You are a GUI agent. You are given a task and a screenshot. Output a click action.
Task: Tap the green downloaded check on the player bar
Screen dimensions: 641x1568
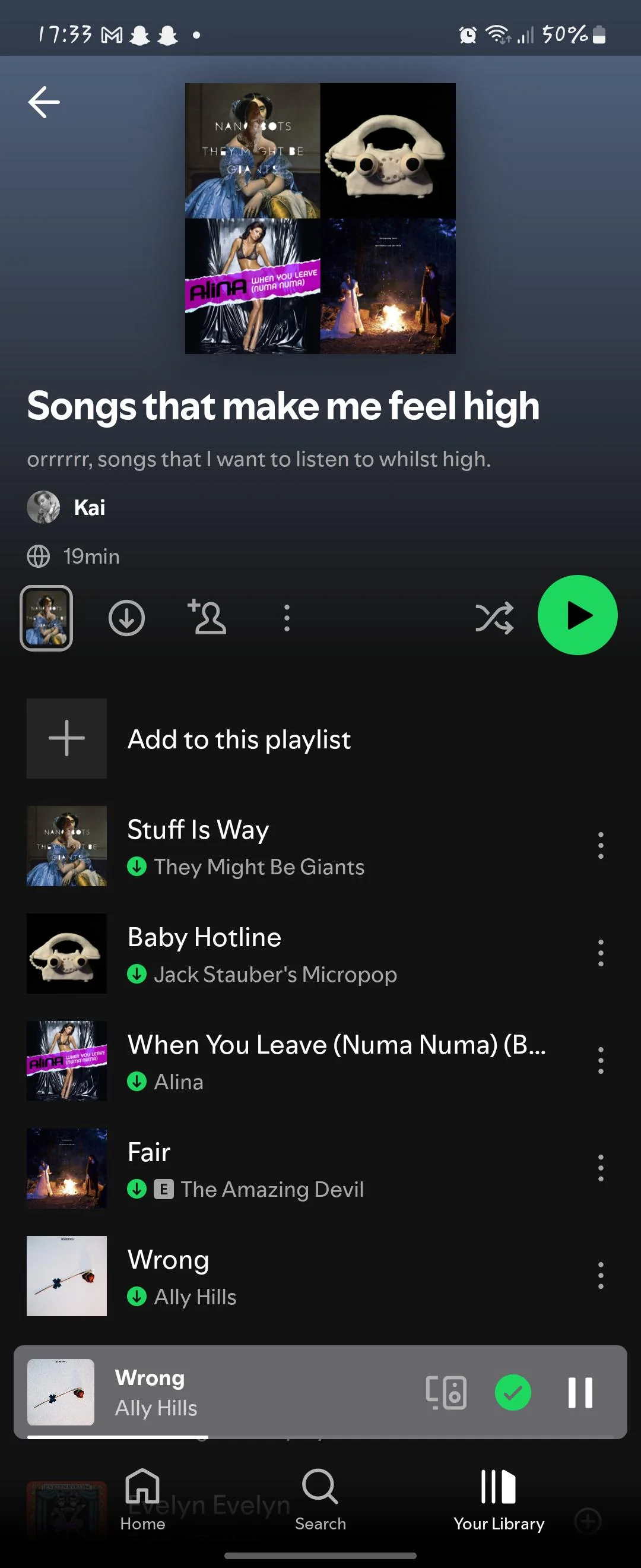click(x=514, y=1393)
